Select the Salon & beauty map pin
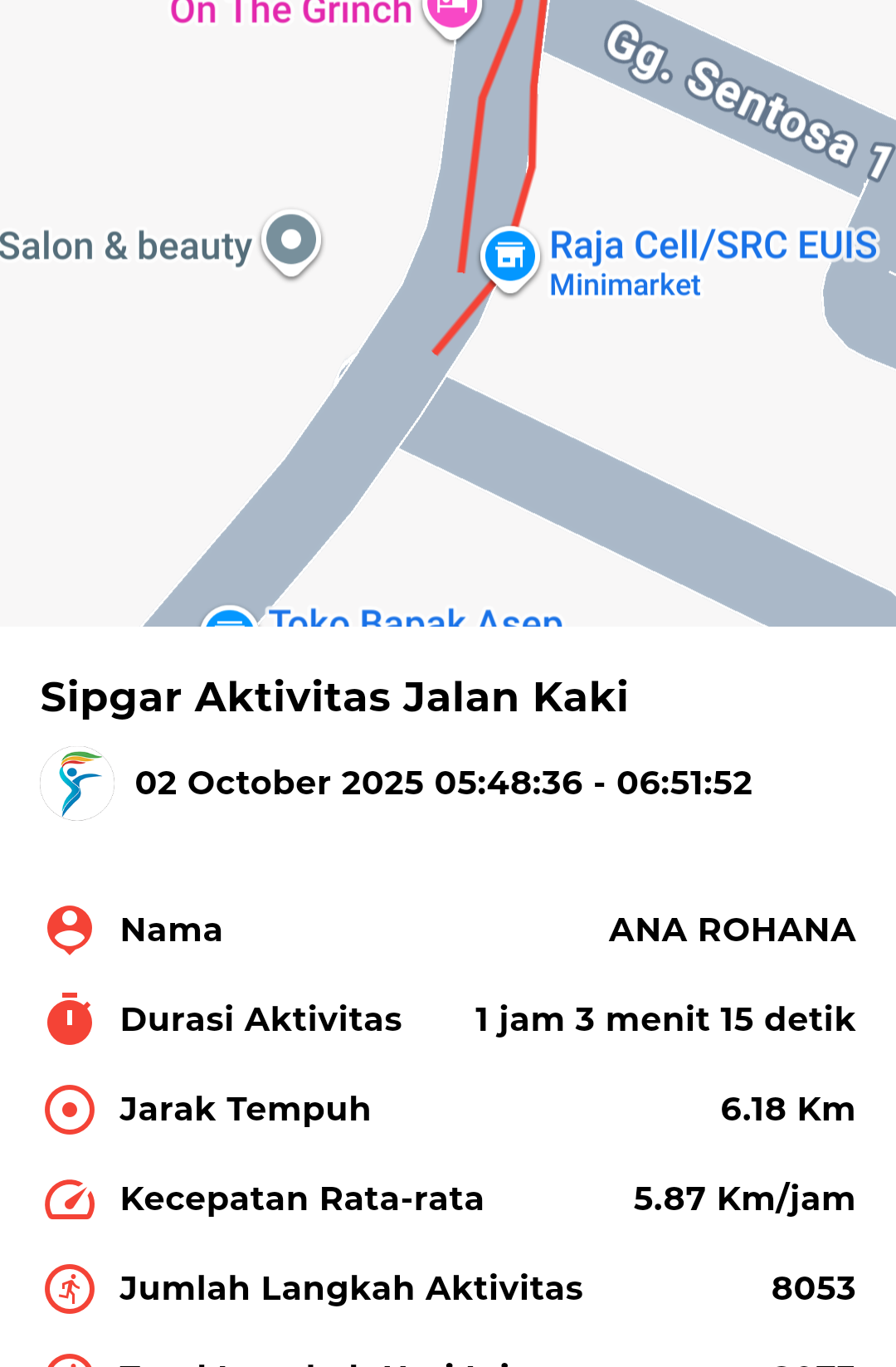The image size is (896, 1367). [x=291, y=241]
